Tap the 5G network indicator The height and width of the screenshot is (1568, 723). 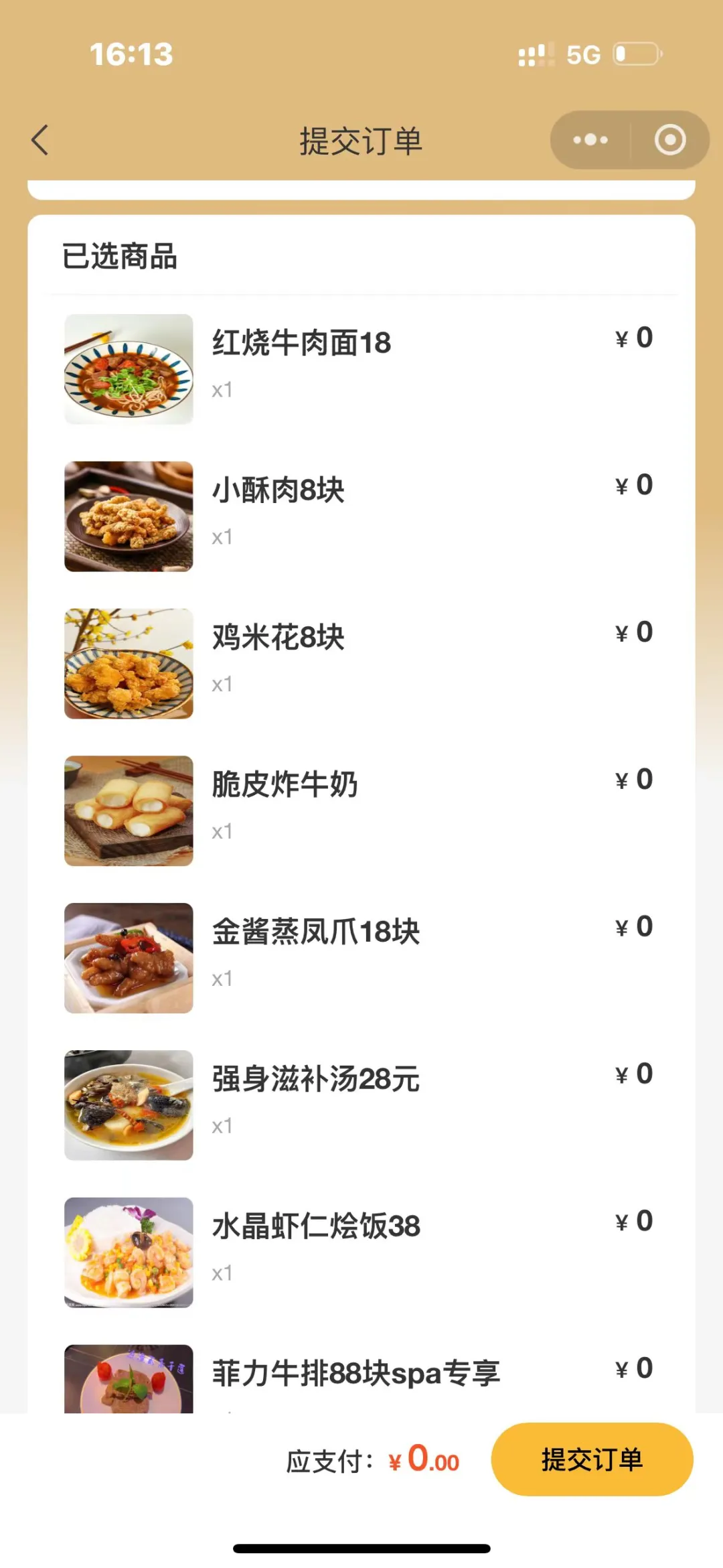click(x=584, y=55)
